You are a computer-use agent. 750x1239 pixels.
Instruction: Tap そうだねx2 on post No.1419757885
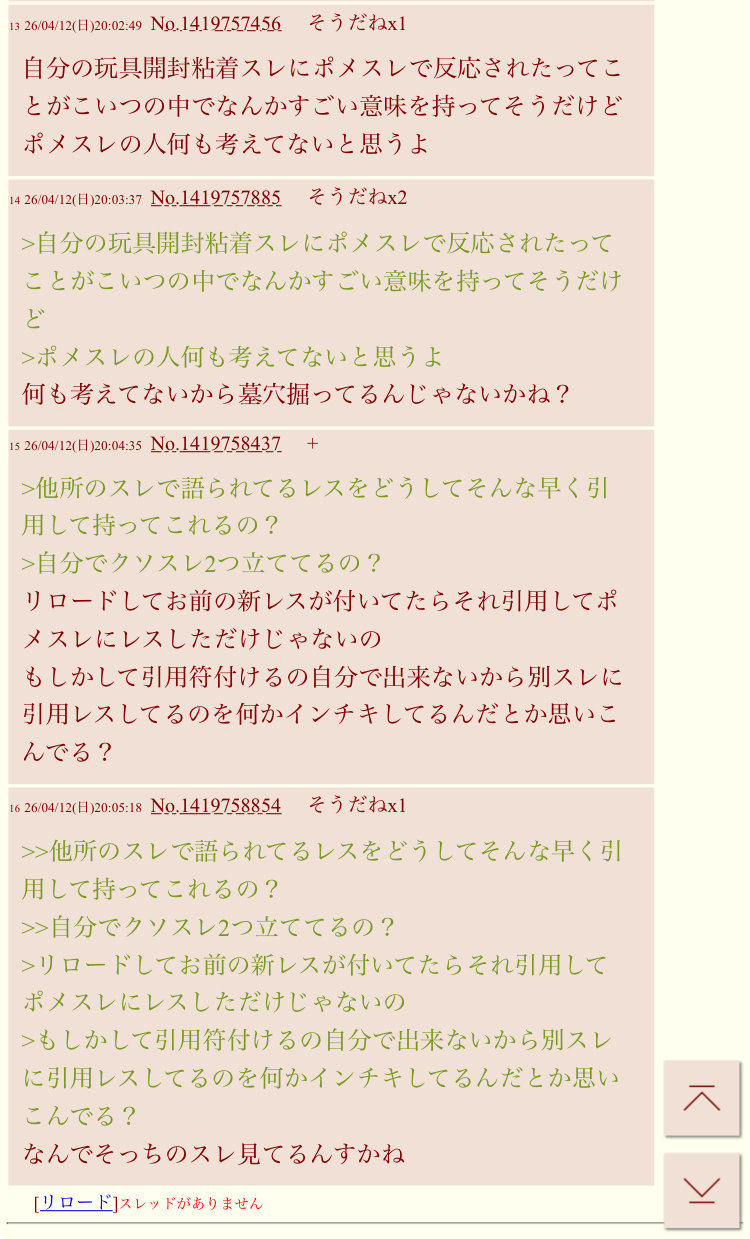[357, 197]
